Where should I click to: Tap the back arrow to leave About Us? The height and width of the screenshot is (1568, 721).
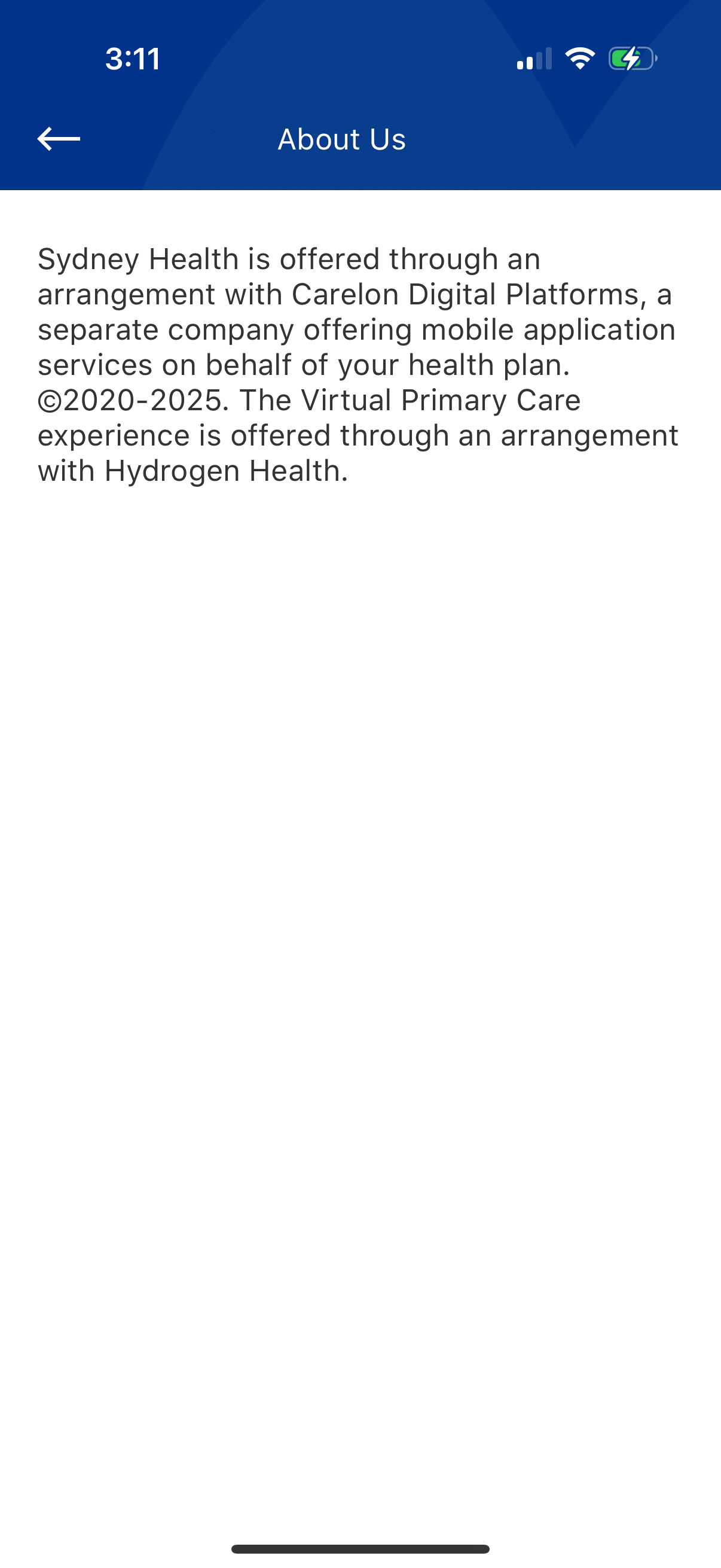click(x=60, y=139)
